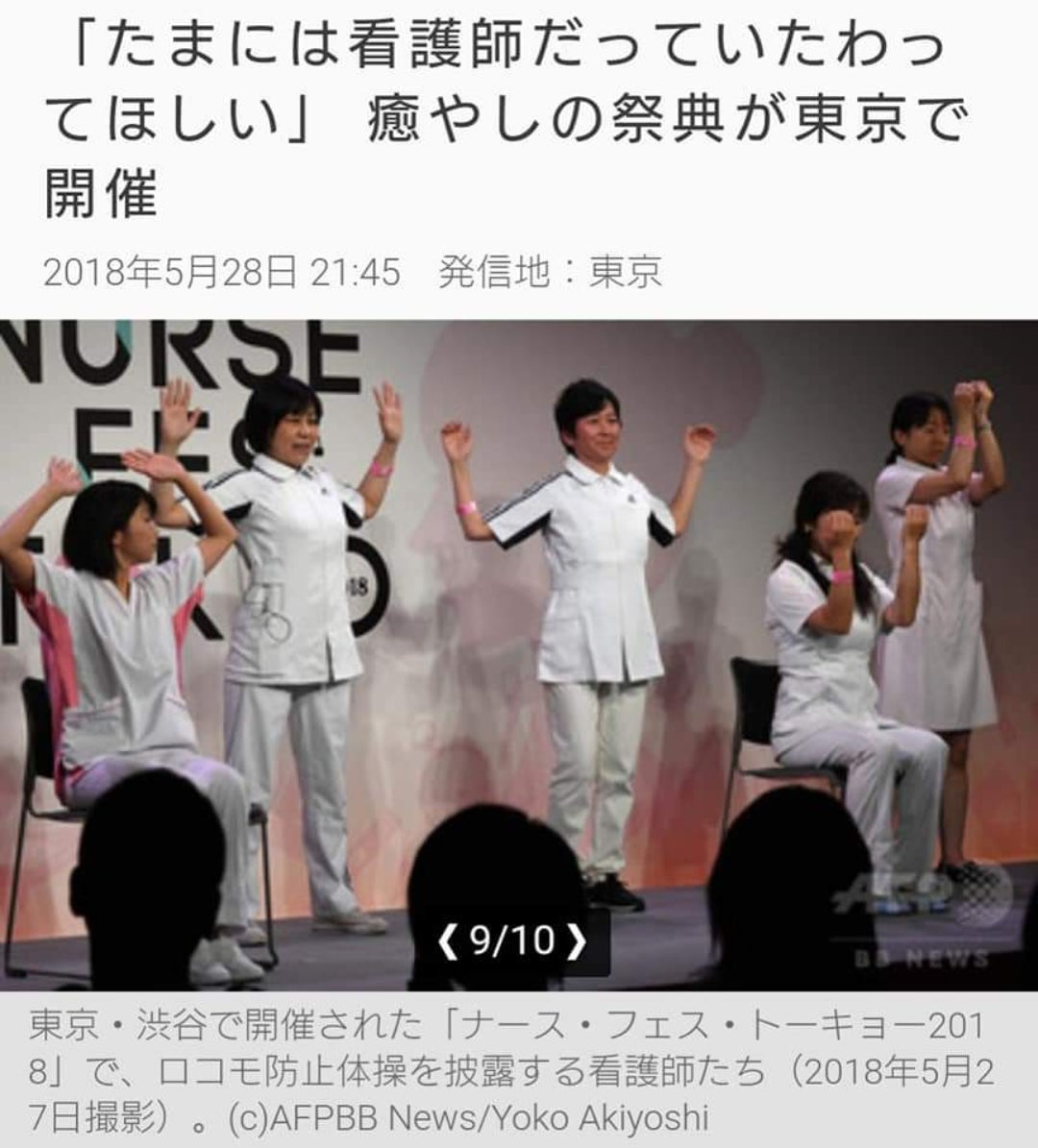Go to the next photo in gallery

[577, 941]
